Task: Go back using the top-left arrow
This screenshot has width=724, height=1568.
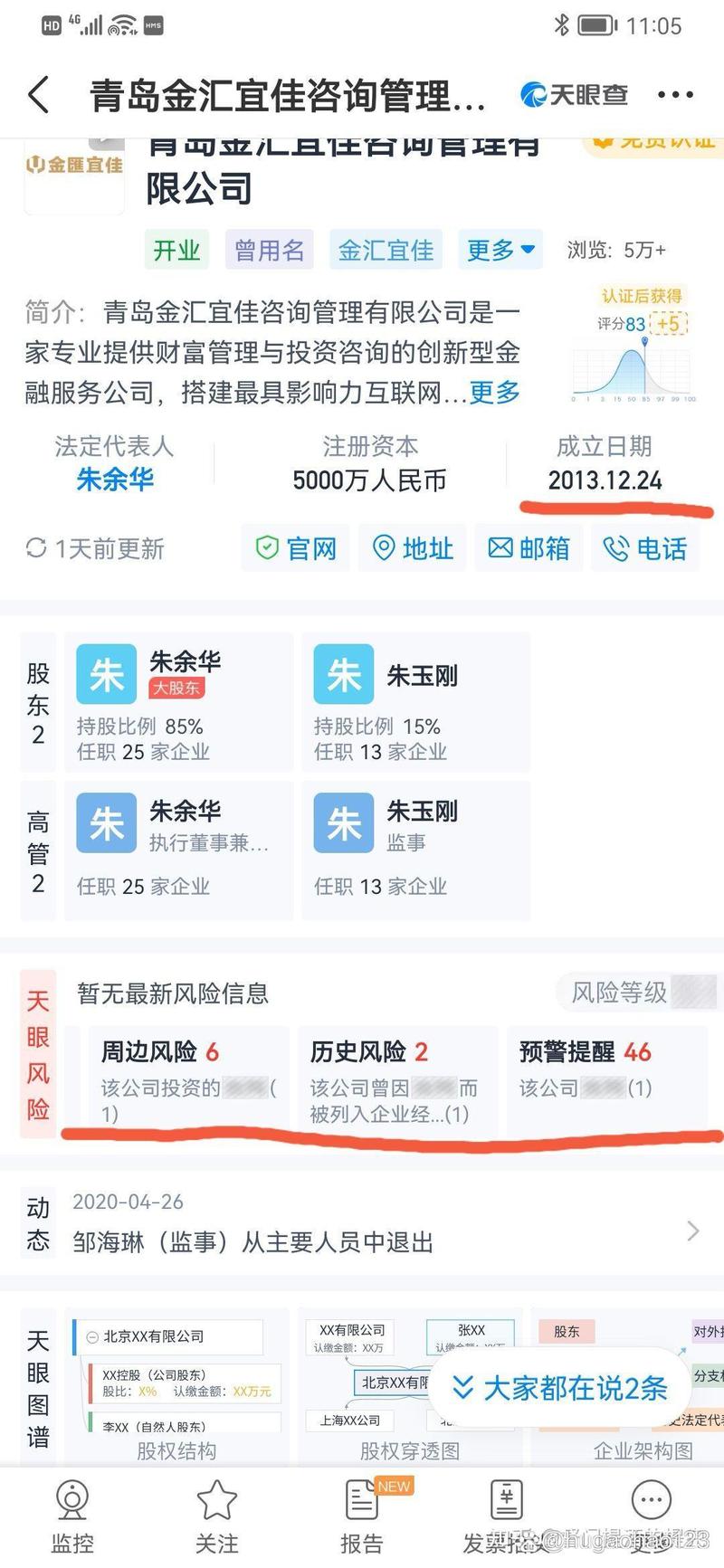Action: 38,95
